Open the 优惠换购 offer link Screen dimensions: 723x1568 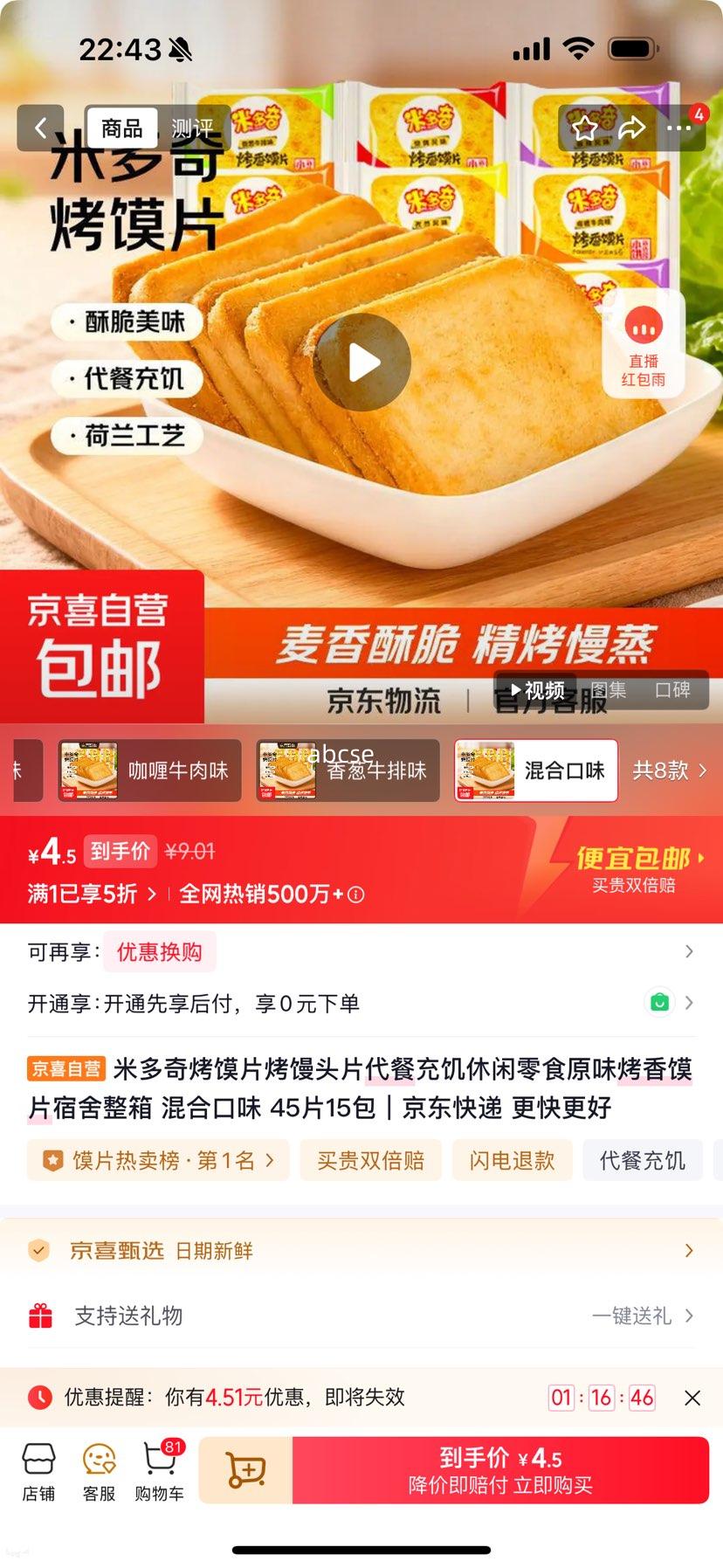(x=160, y=951)
